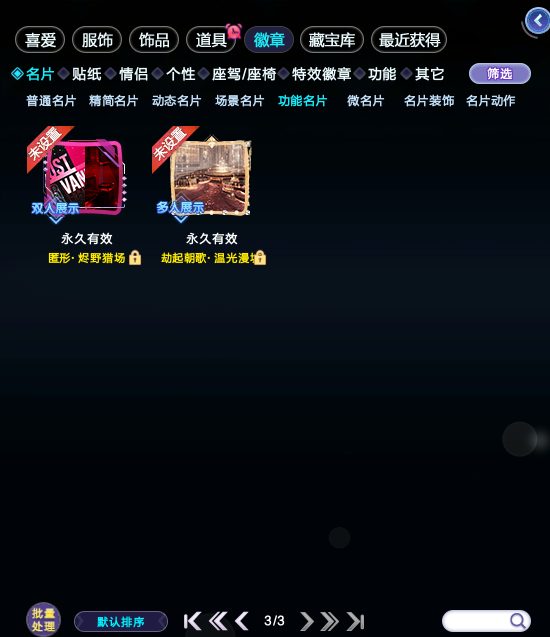Screen dimensions: 550x637
Task: Switch to the 藏宝库 tab
Action: coord(331,40)
